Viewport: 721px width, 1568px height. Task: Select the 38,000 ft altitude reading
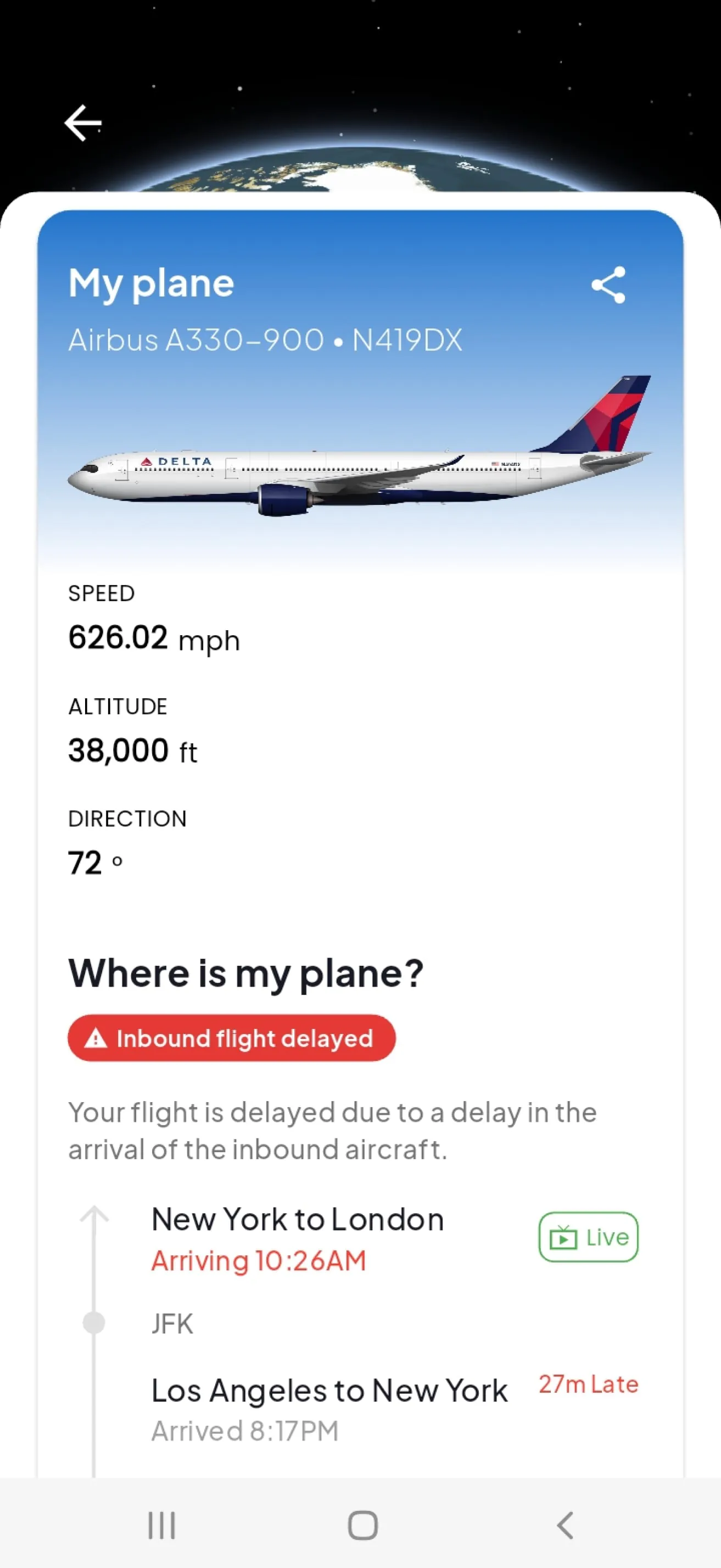click(133, 750)
